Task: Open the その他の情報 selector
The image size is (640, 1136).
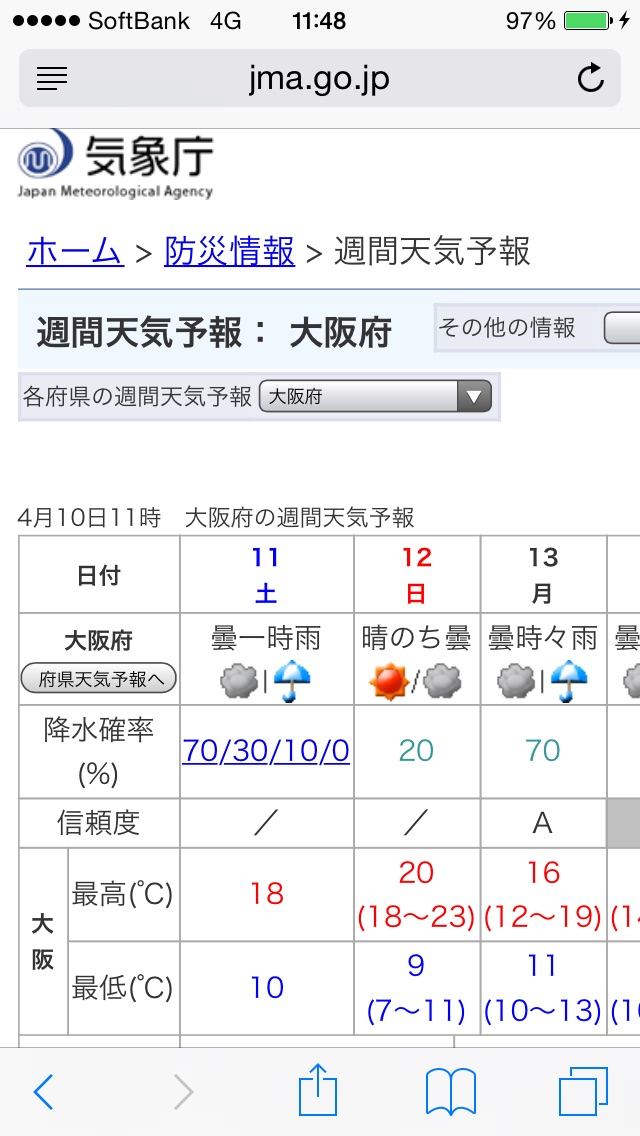Action: 620,328
